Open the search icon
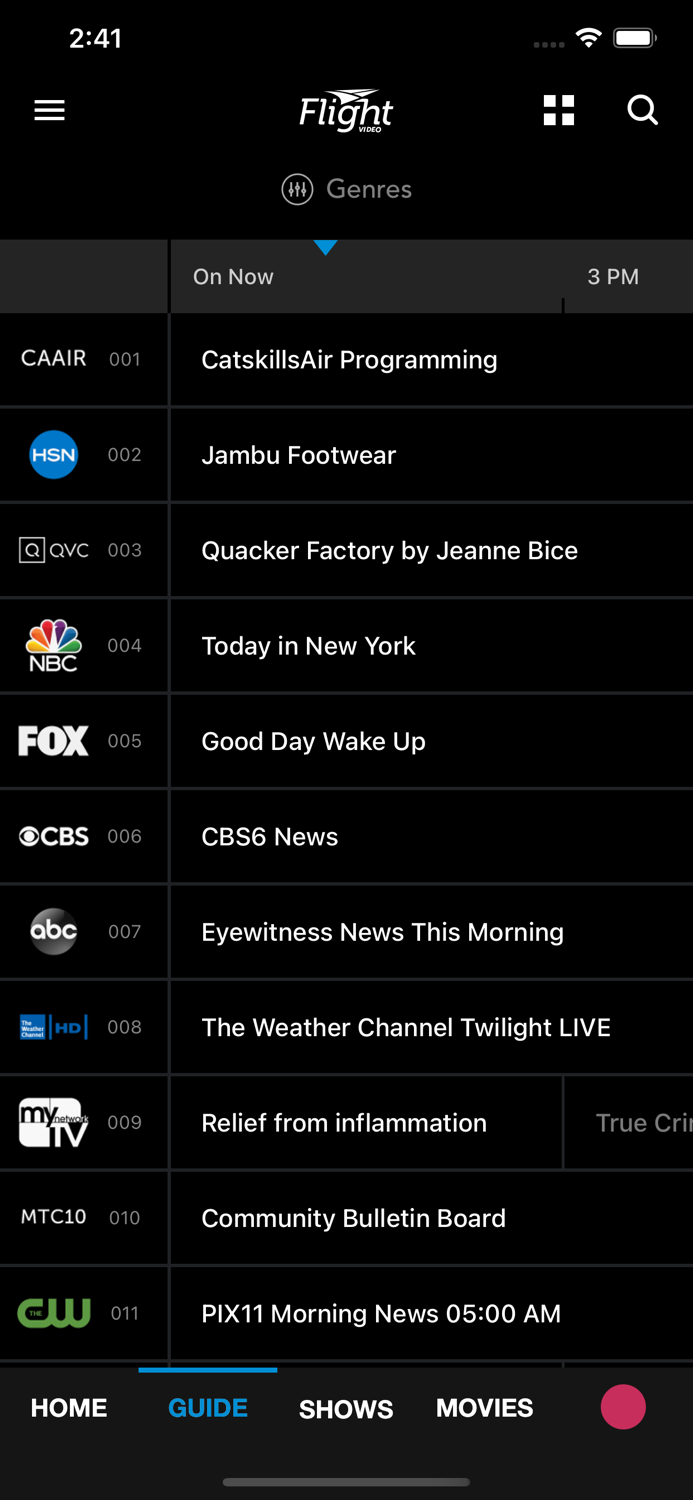The image size is (693, 1500). [642, 110]
